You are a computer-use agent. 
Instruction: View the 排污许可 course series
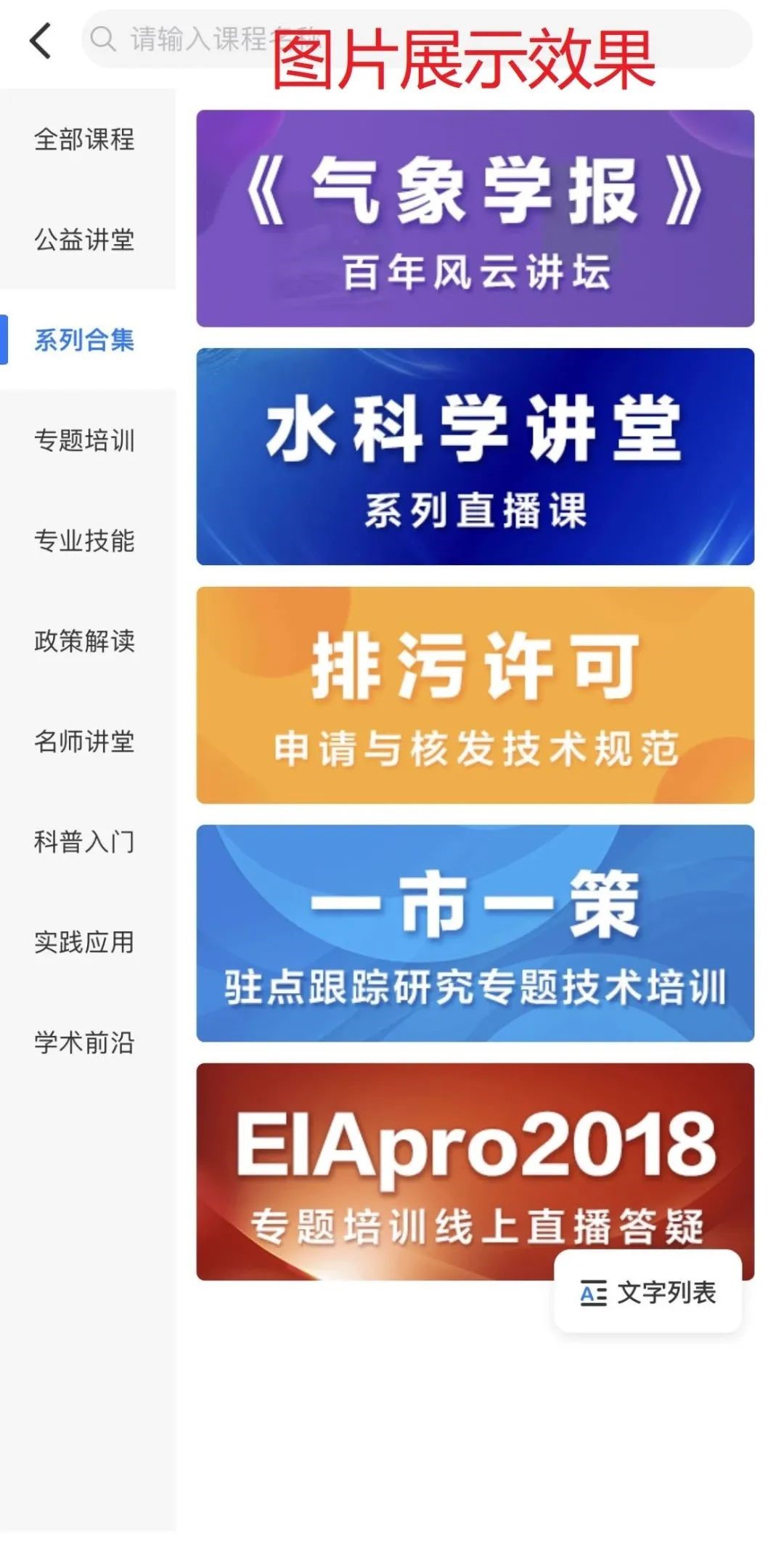[475, 694]
